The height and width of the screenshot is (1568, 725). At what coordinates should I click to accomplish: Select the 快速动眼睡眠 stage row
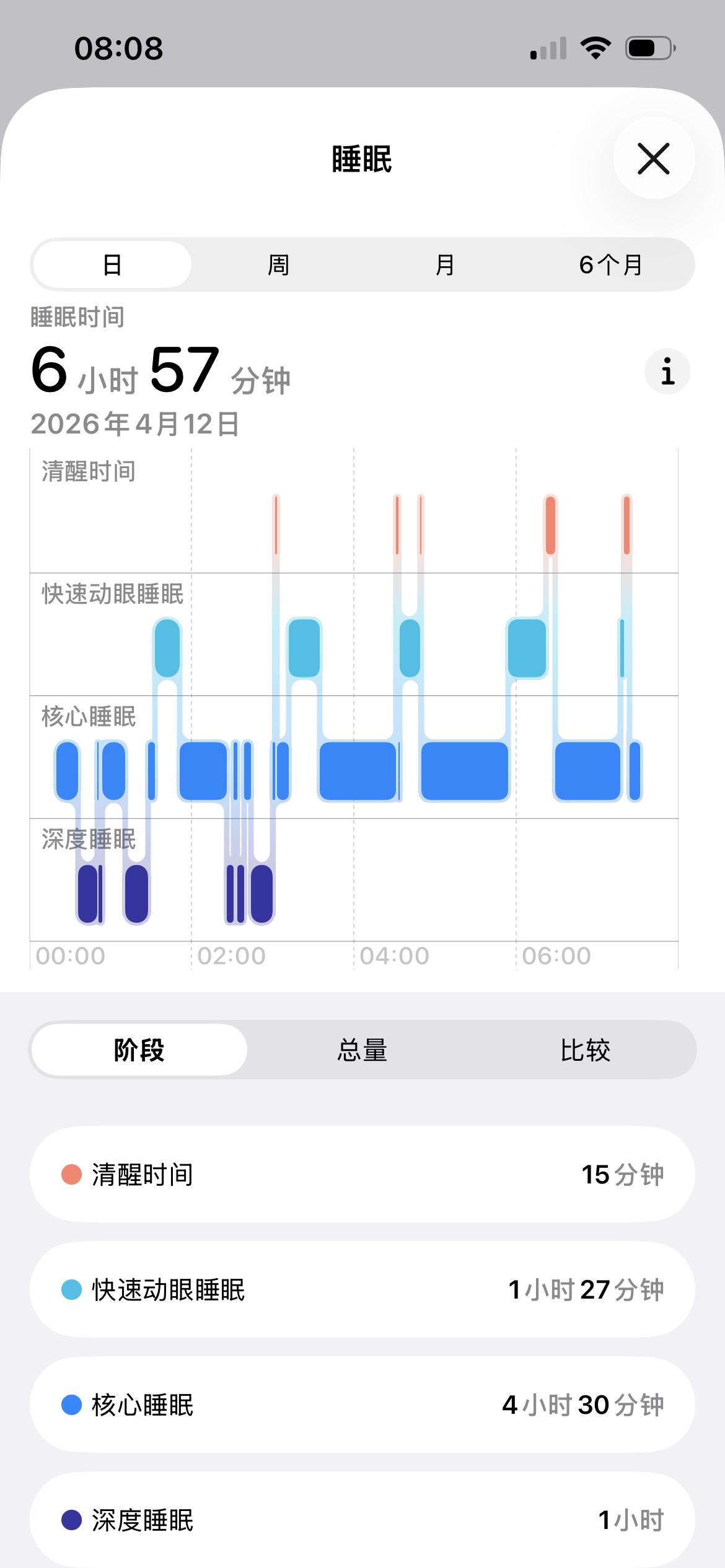click(362, 1290)
